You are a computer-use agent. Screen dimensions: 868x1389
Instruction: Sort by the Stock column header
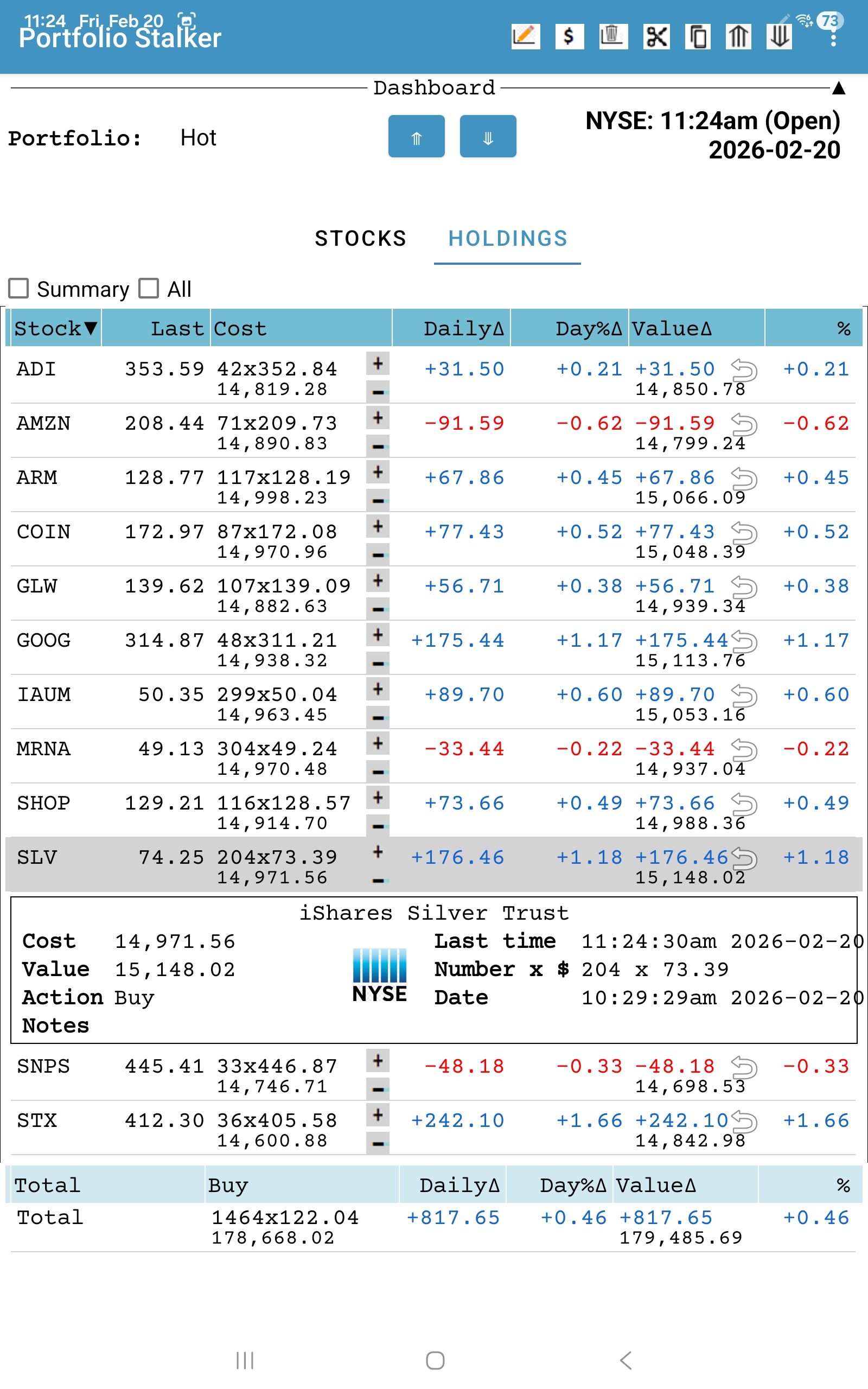point(55,328)
